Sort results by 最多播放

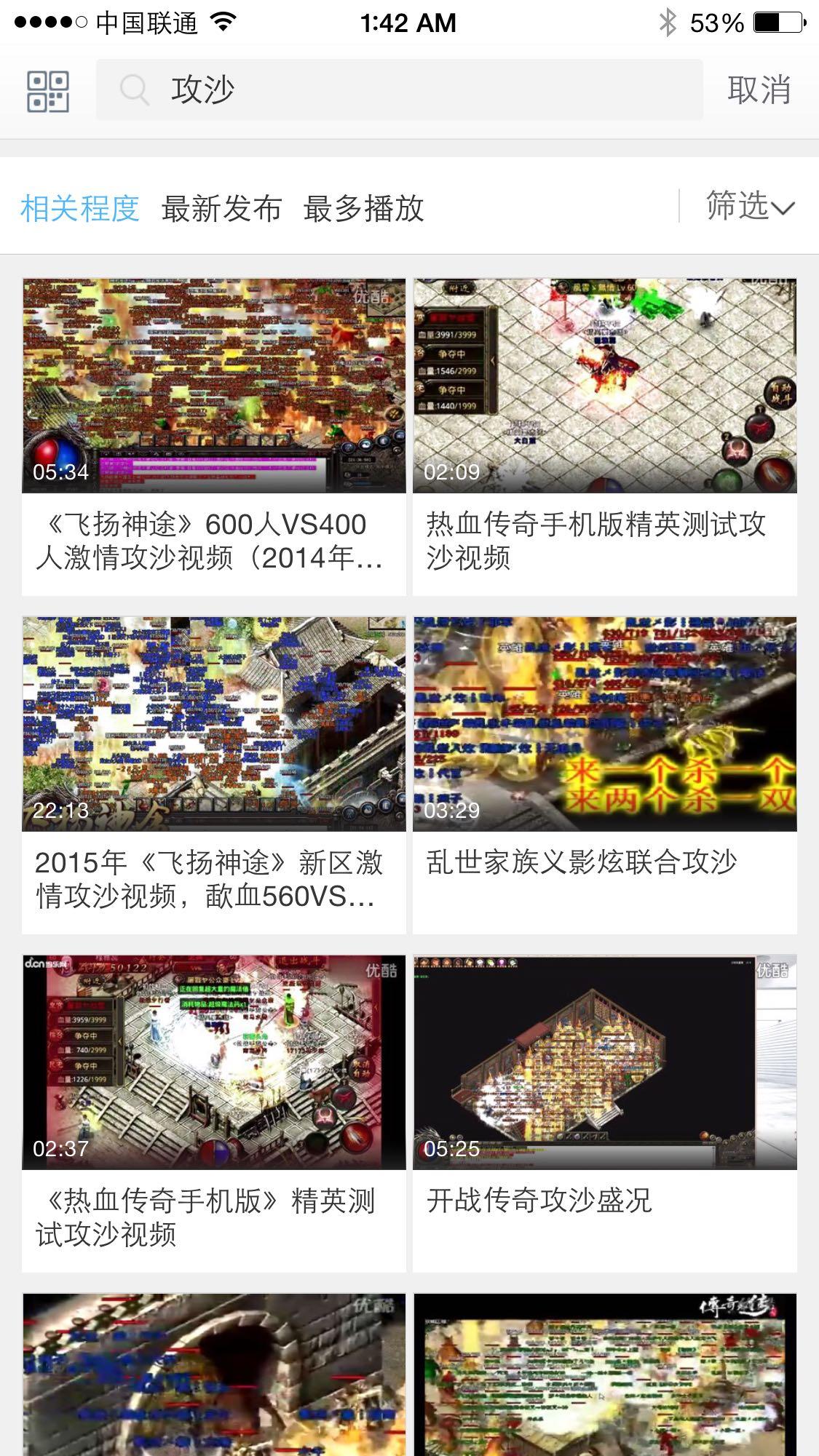coord(363,209)
